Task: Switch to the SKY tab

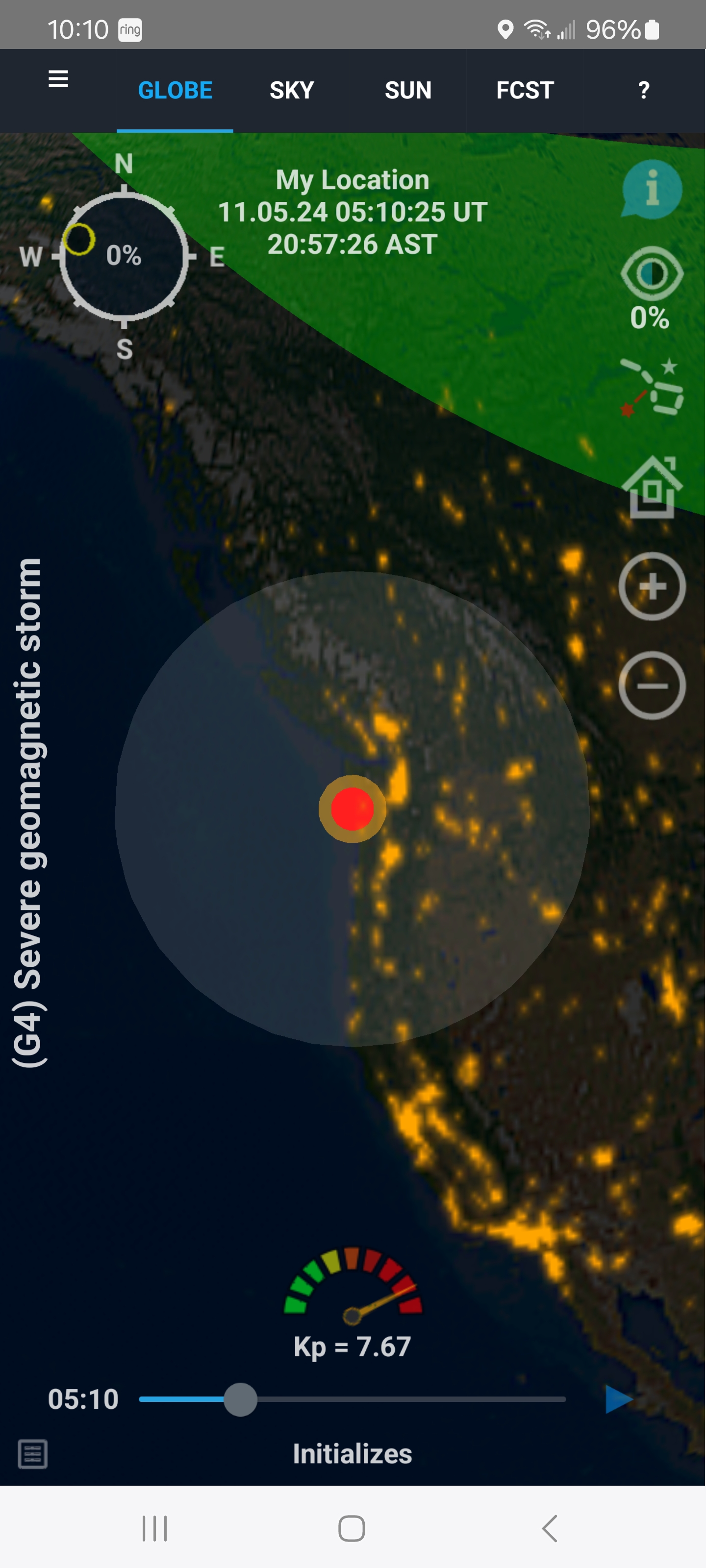Action: [x=292, y=90]
